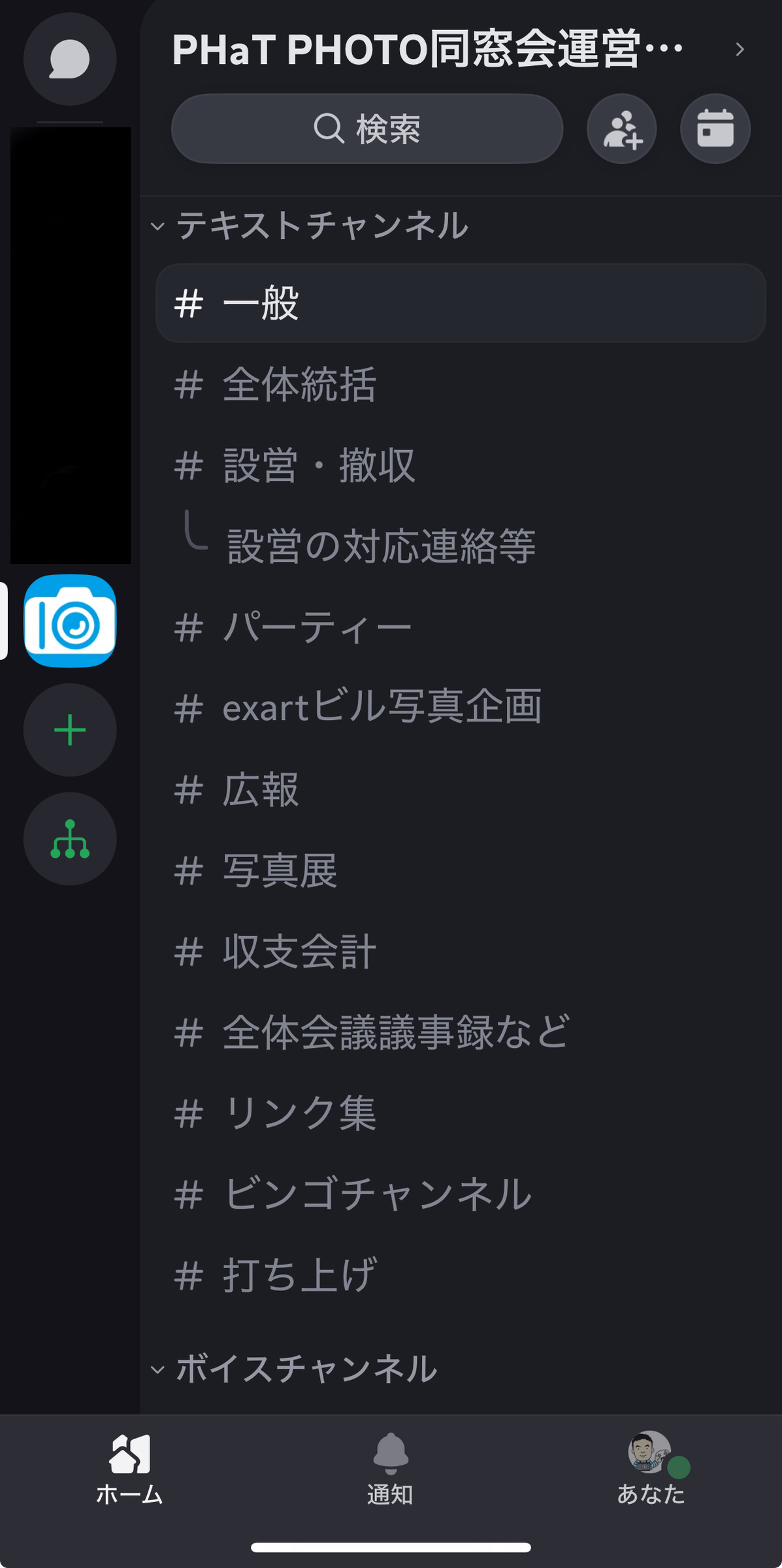
Task: Invite members with the add-person icon
Action: [x=622, y=129]
